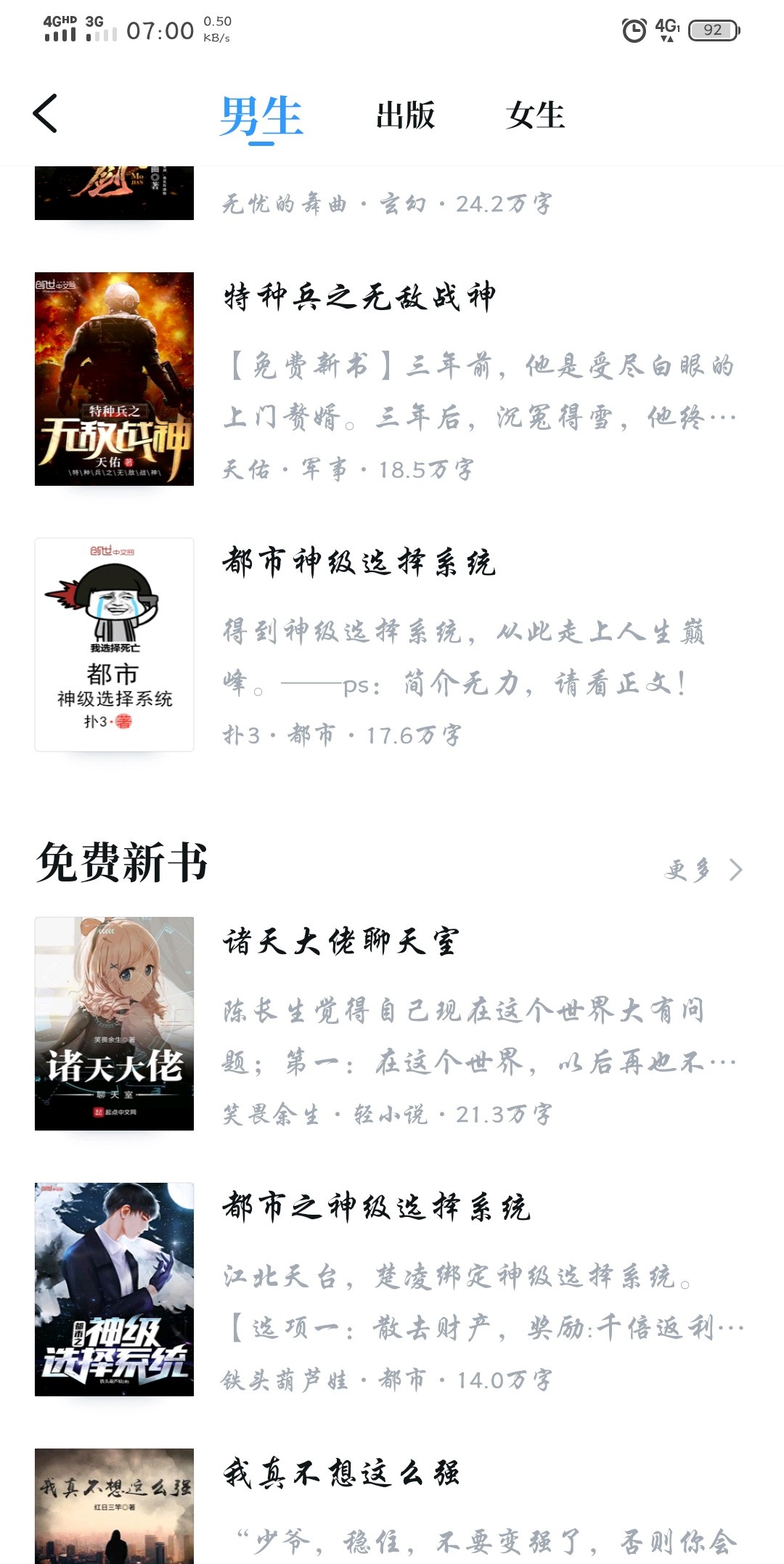The width and height of the screenshot is (784, 1564).
Task: Open the book 特种兵之无敌战神
Action: tap(392, 378)
